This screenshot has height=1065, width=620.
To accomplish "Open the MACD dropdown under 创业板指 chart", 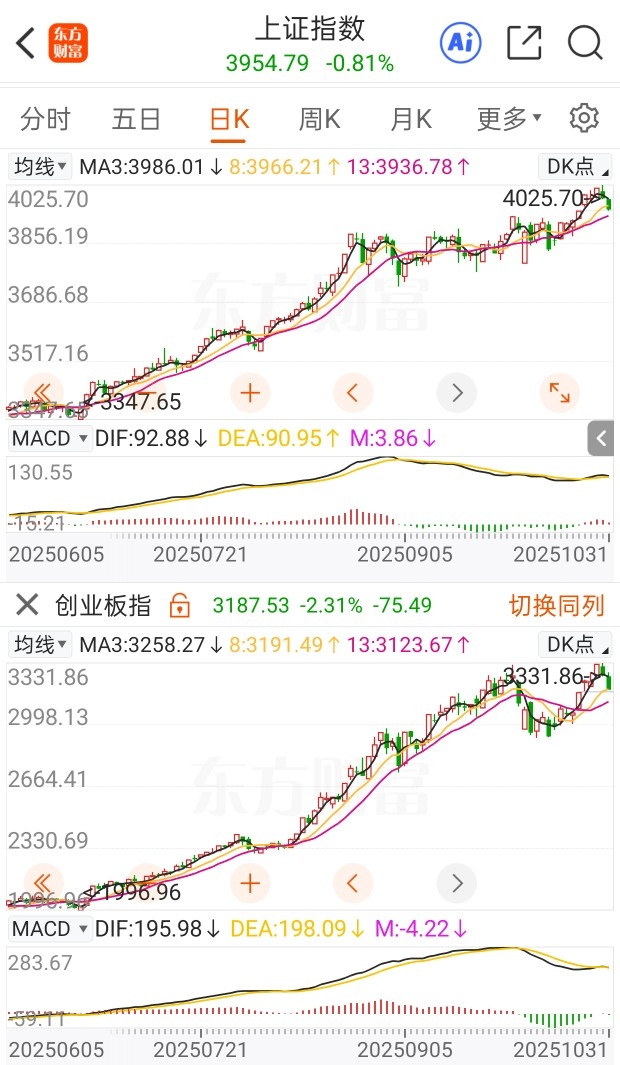I will point(50,929).
